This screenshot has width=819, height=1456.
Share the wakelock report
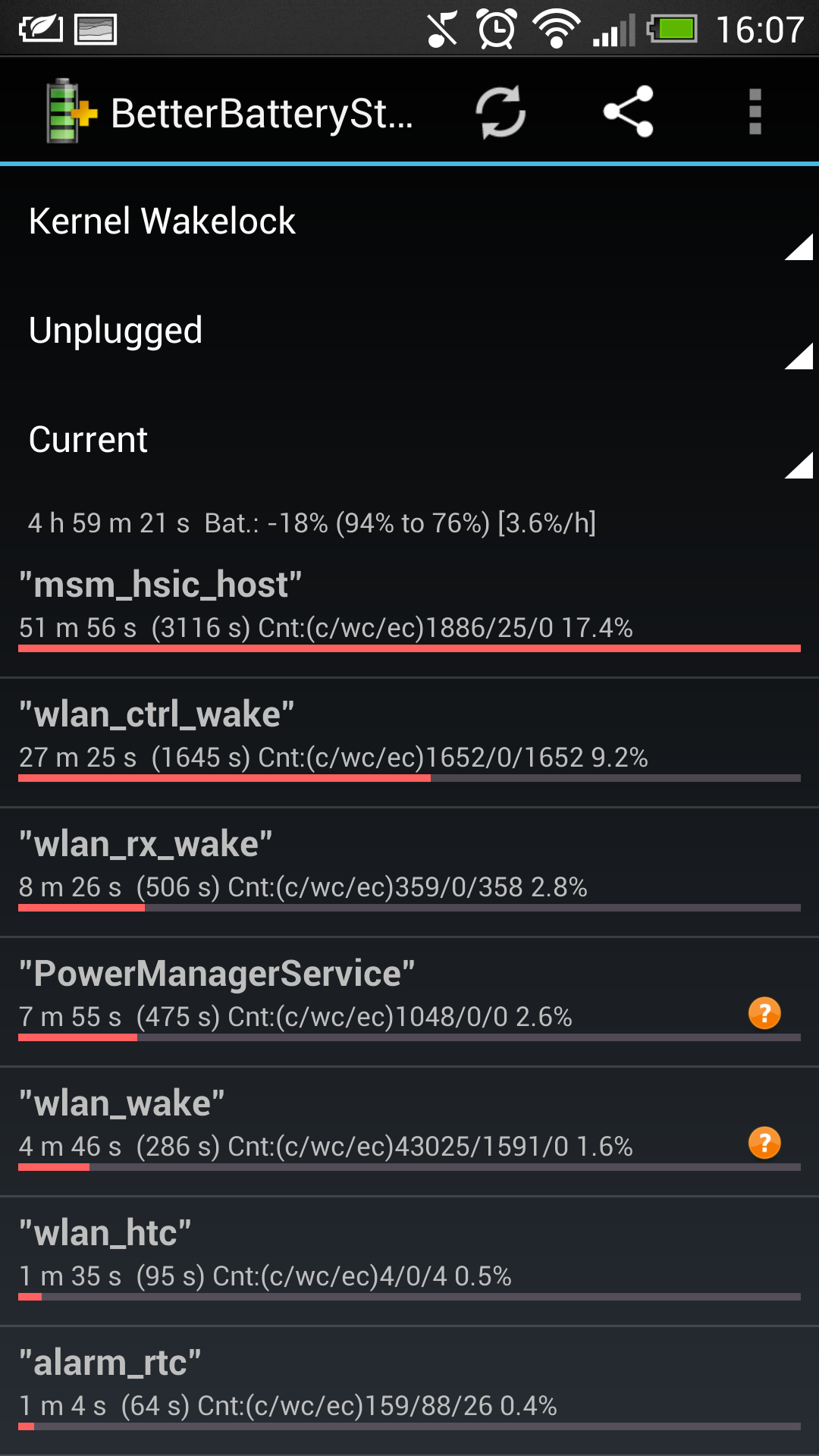[628, 112]
